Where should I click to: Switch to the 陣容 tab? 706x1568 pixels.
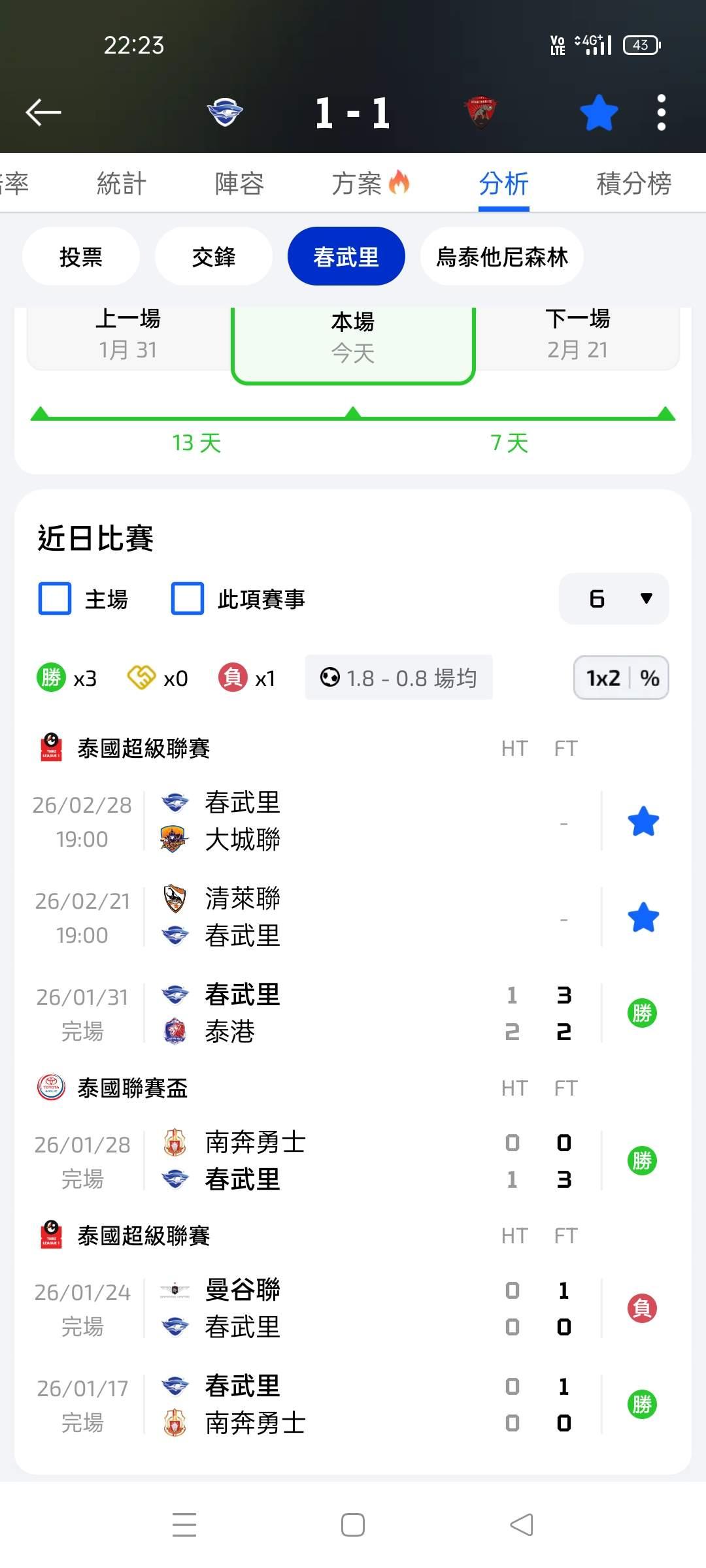pyautogui.click(x=239, y=184)
